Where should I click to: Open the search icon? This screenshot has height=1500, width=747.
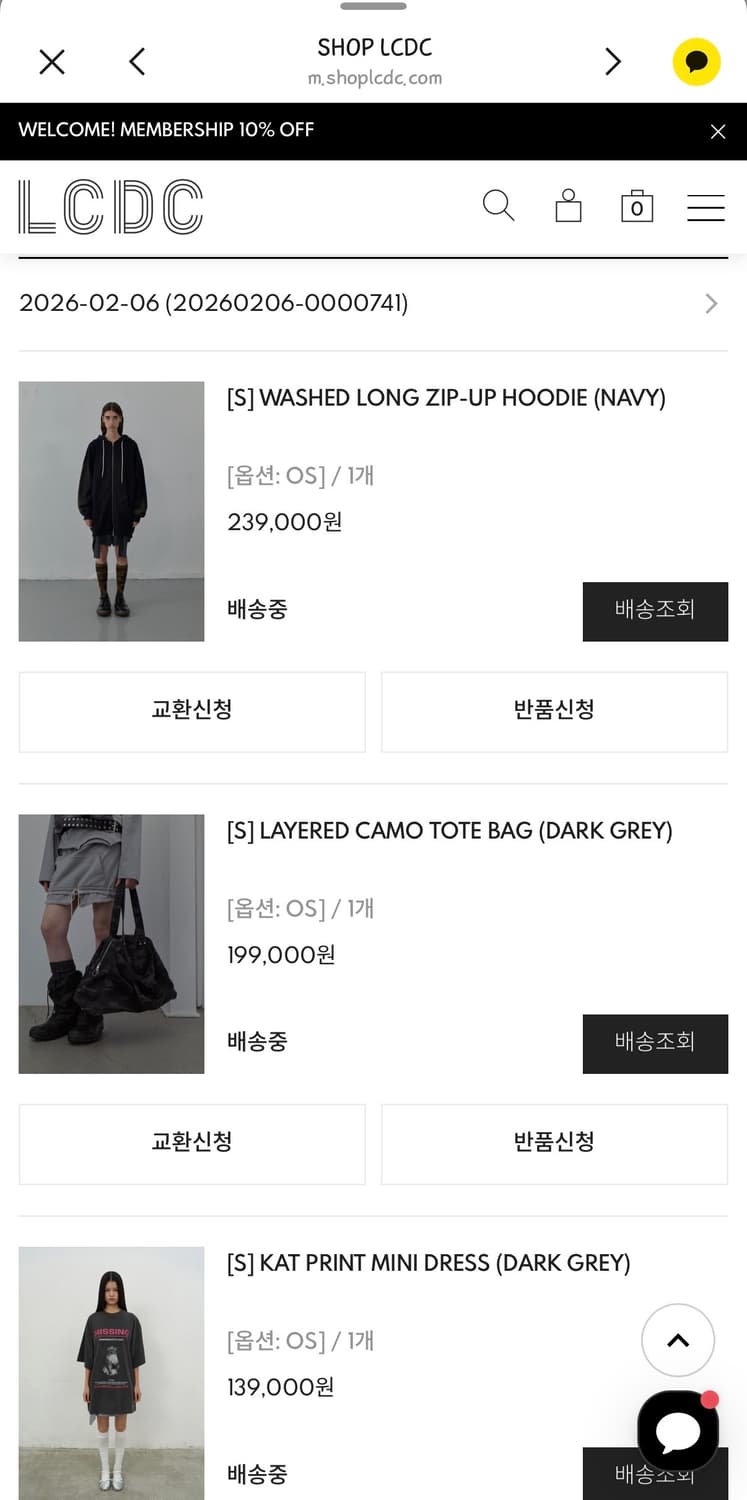(x=498, y=206)
